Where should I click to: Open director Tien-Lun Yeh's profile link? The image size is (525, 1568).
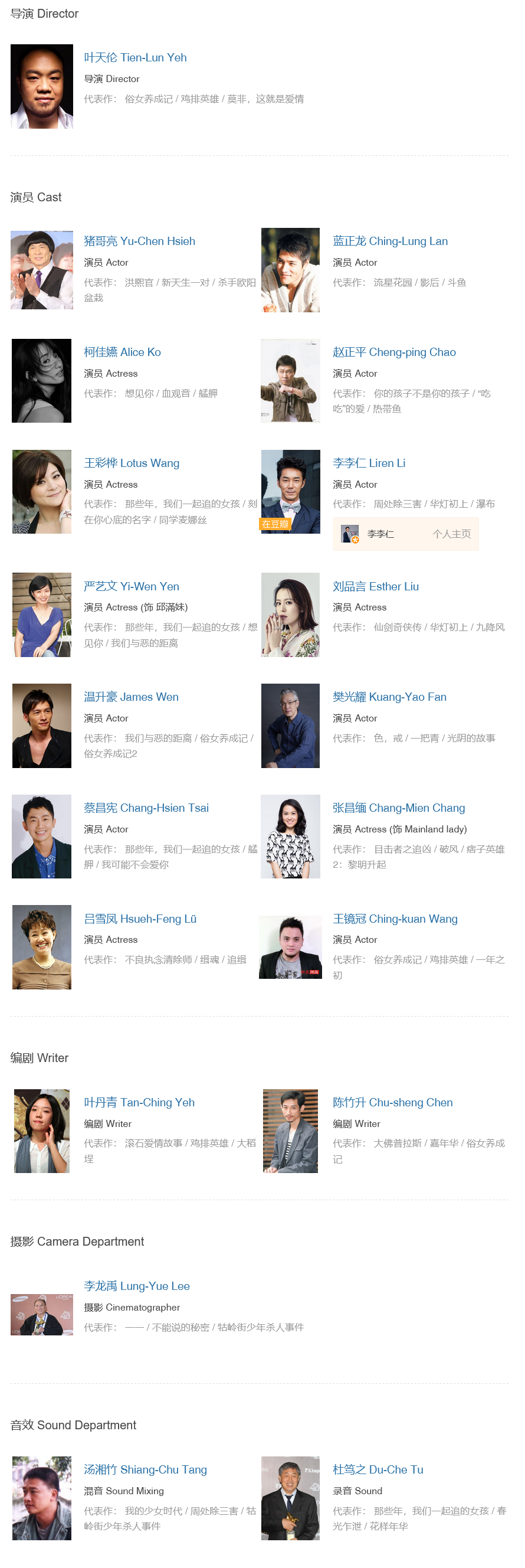135,57
